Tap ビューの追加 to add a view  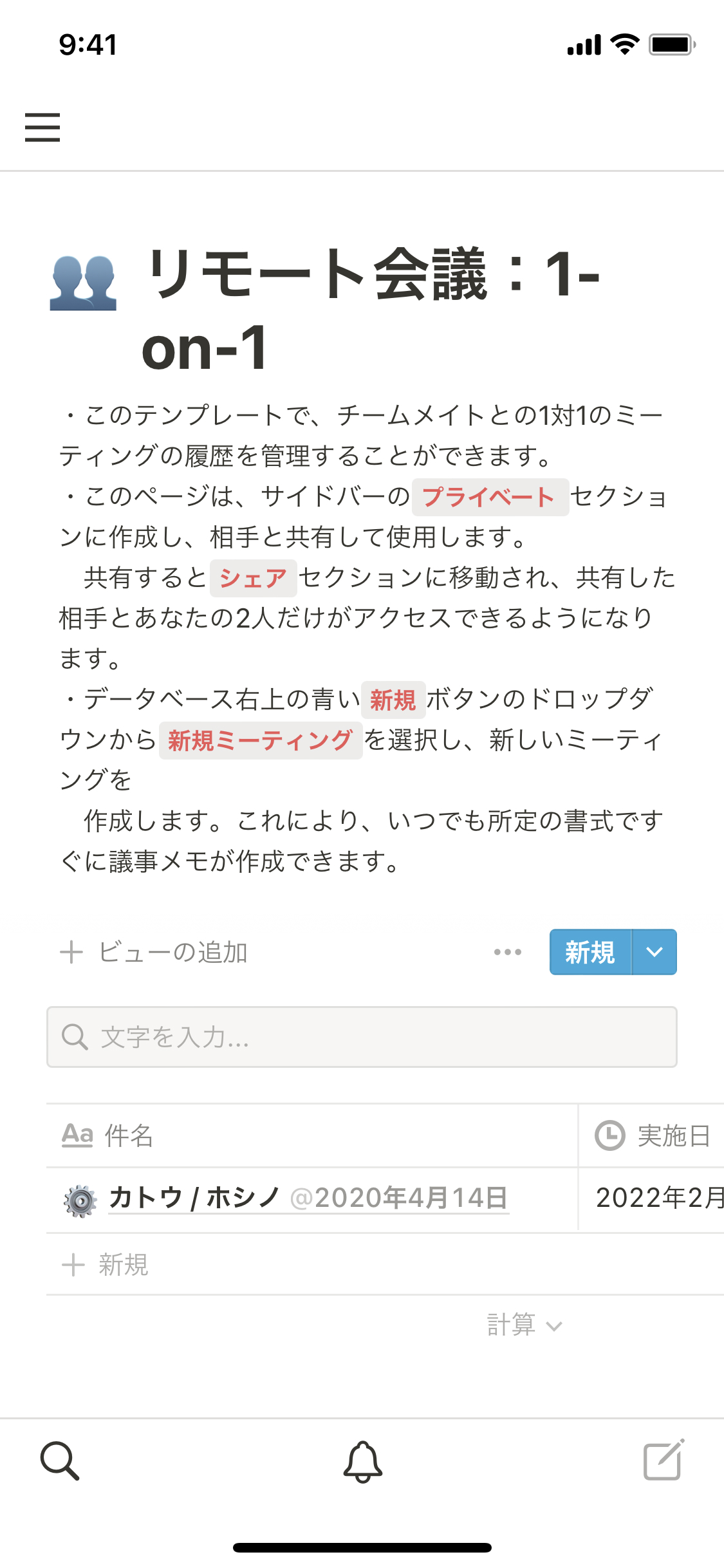coord(154,952)
